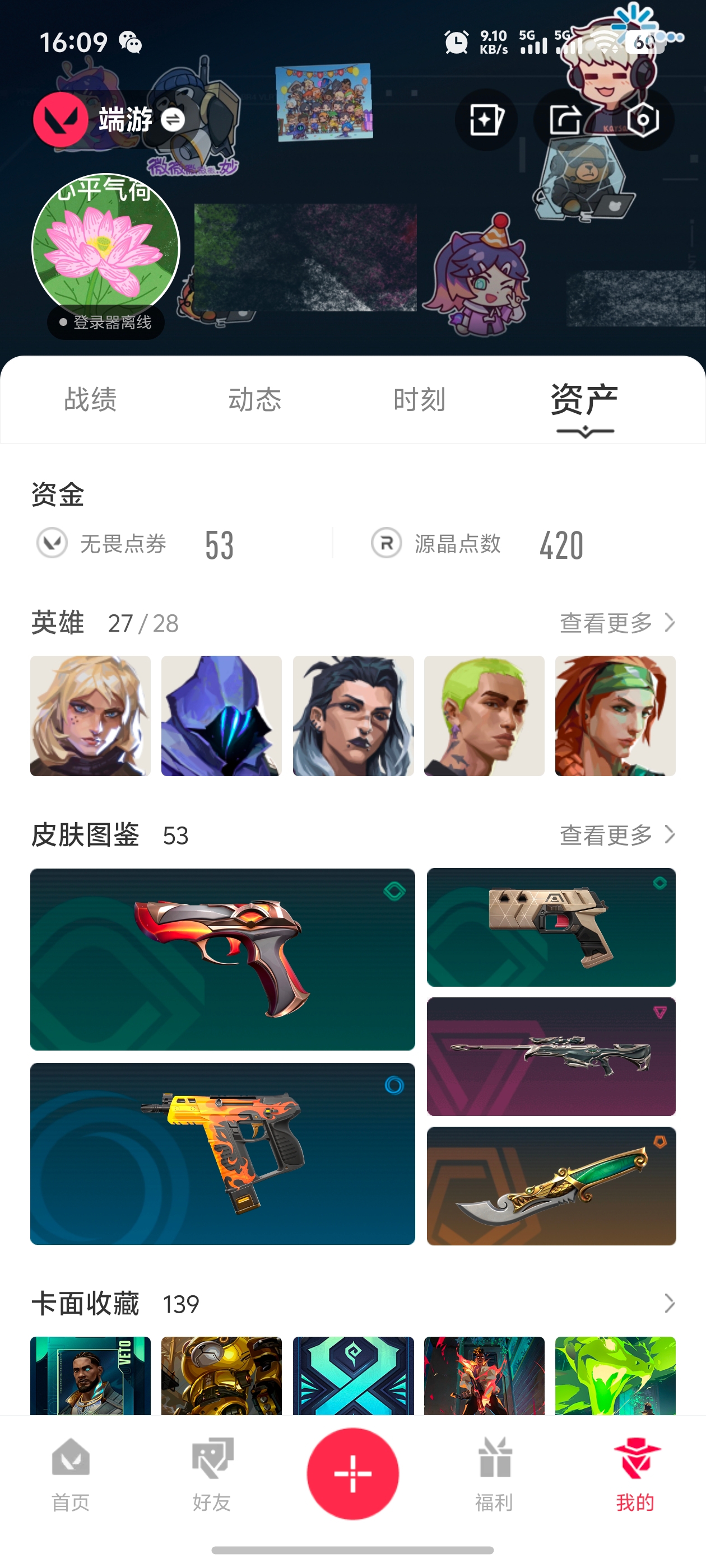
Task: Click the 源晶点数 R coin icon
Action: 387,544
